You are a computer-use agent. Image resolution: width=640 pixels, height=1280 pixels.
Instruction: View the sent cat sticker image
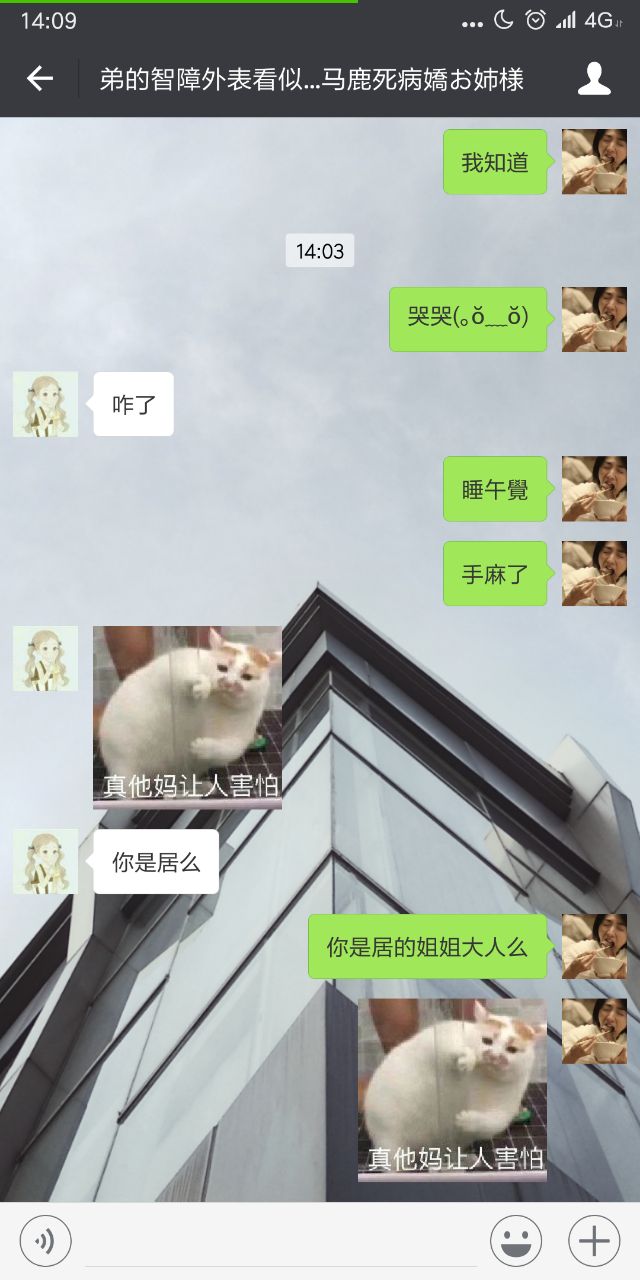452,1089
